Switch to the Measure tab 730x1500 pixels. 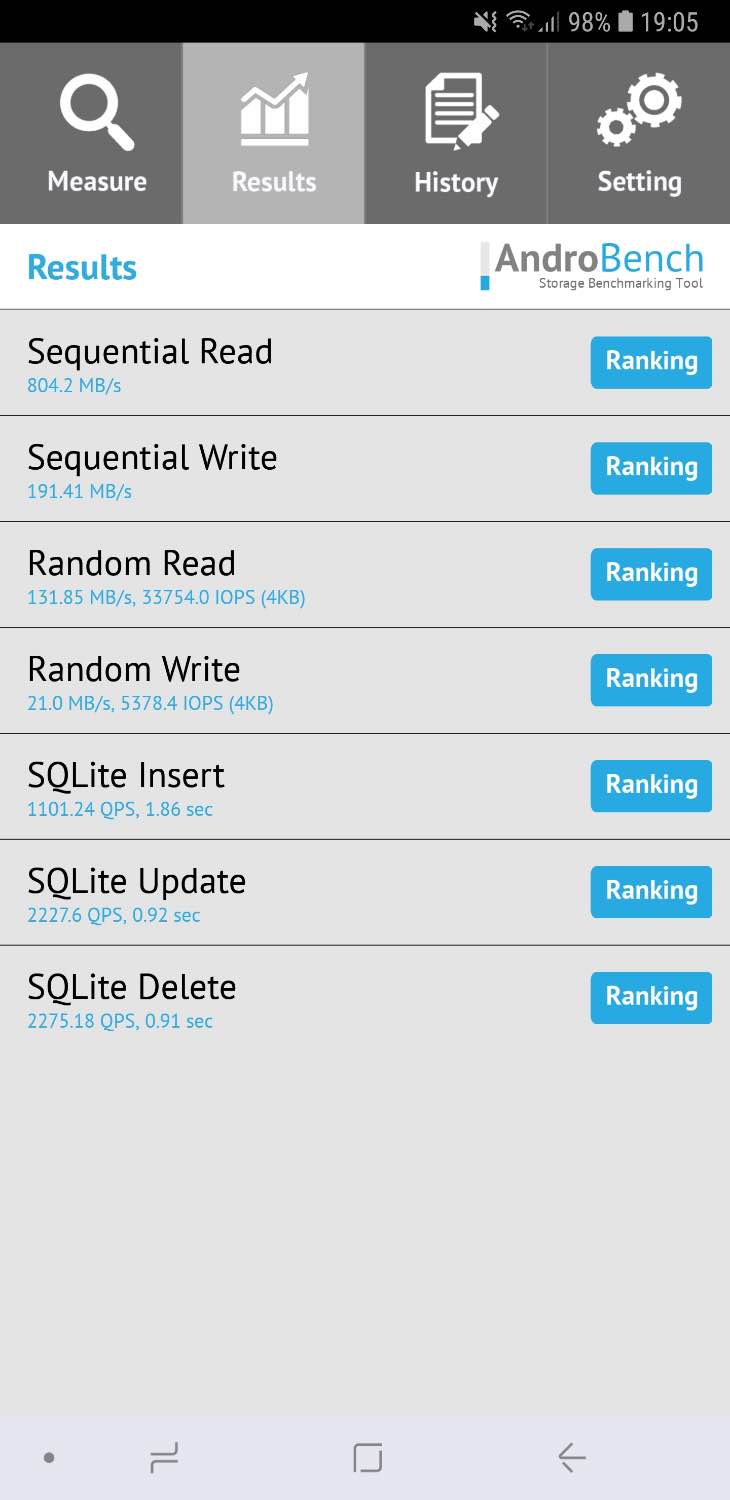[x=97, y=134]
